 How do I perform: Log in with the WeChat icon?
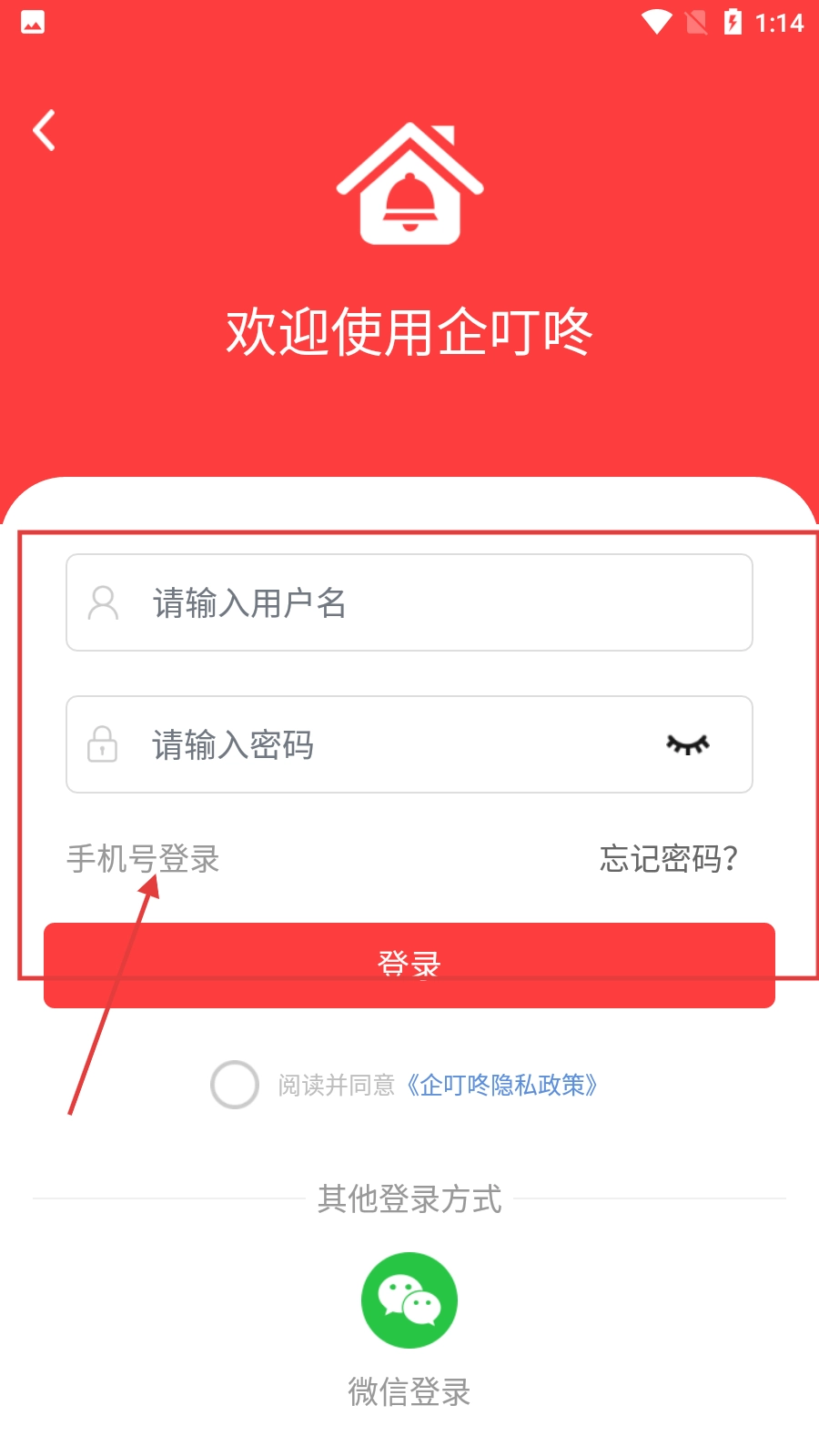[x=409, y=1300]
